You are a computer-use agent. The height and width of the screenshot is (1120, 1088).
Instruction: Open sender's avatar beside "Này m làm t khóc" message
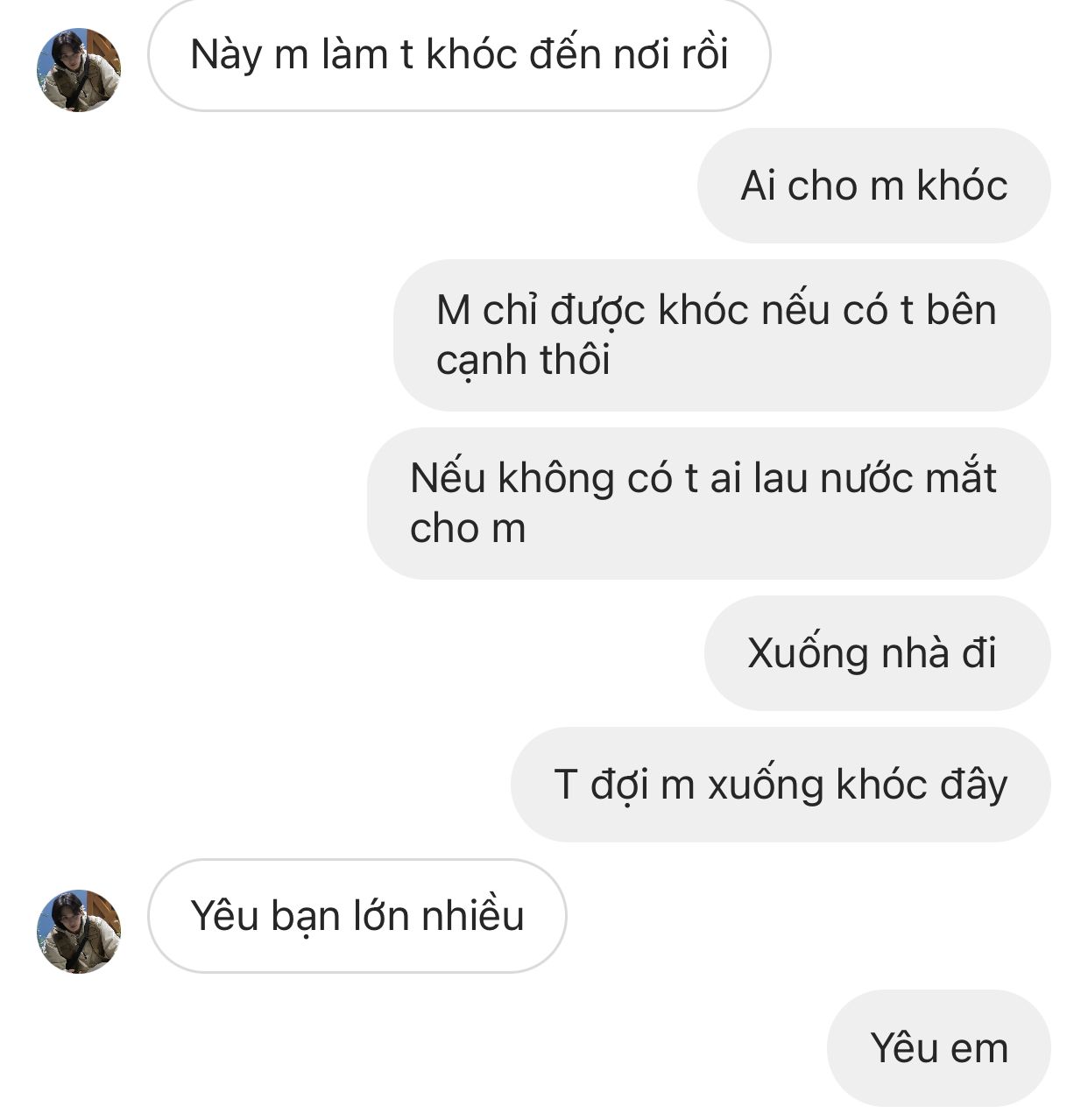pyautogui.click(x=79, y=70)
